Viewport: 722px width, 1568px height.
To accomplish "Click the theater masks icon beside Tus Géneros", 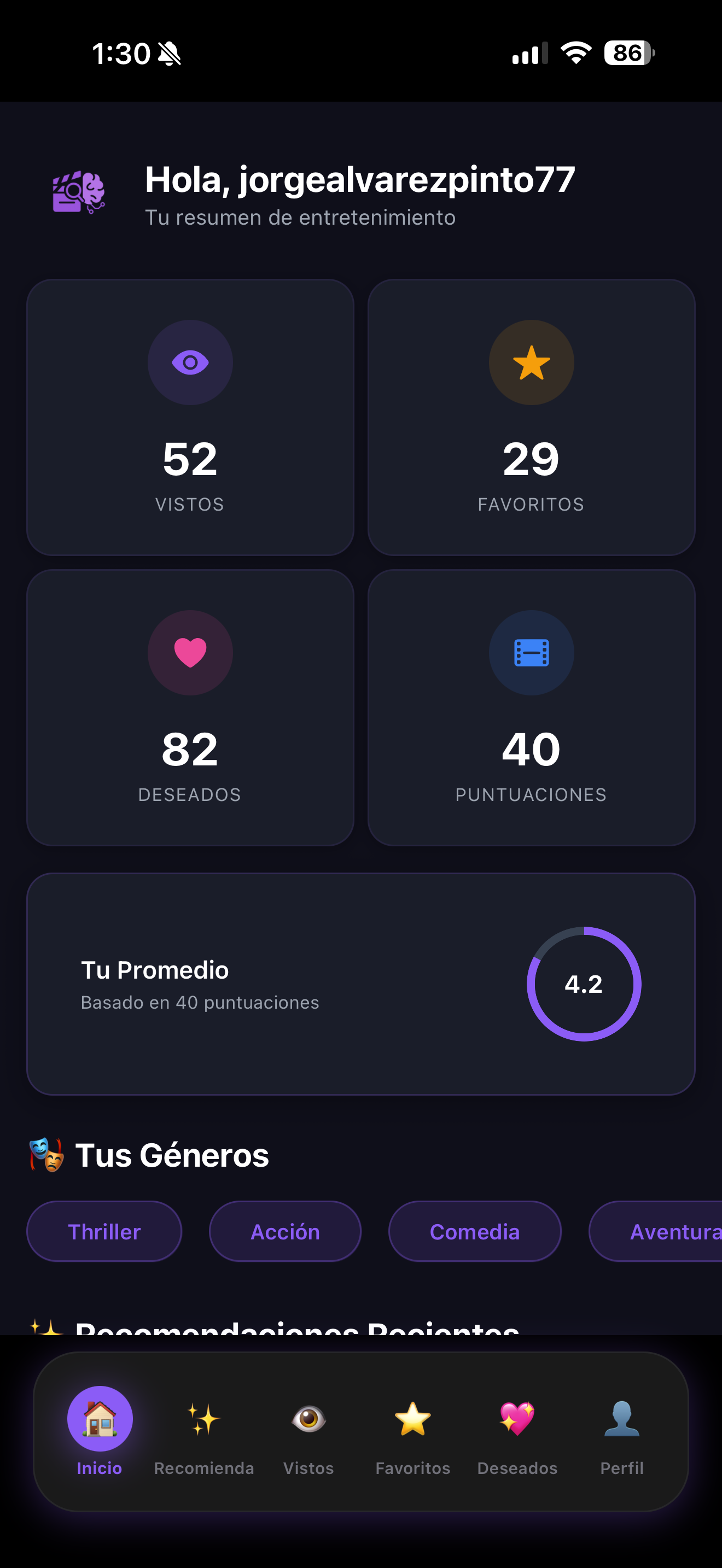I will (48, 1154).
